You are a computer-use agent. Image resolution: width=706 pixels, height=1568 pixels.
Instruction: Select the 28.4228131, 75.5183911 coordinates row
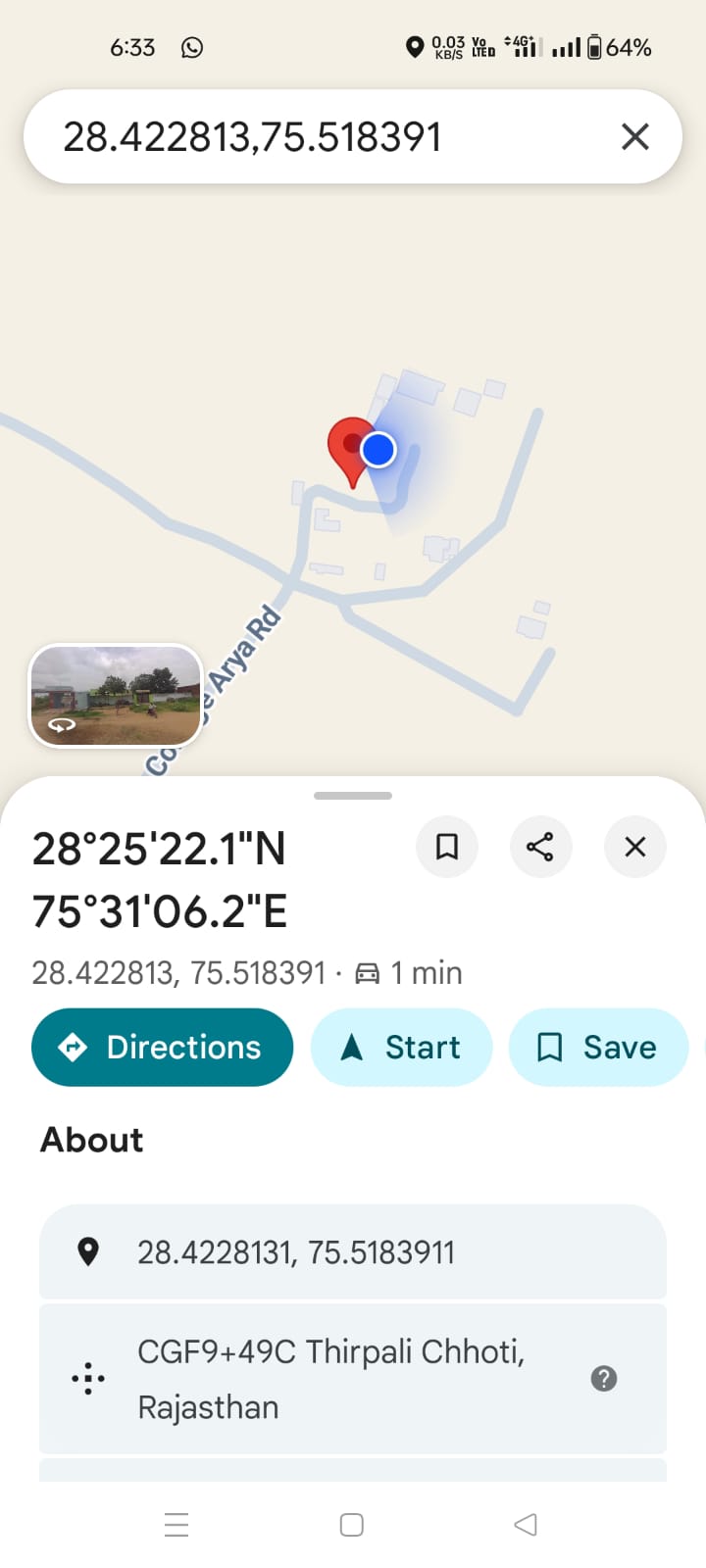coord(353,1252)
